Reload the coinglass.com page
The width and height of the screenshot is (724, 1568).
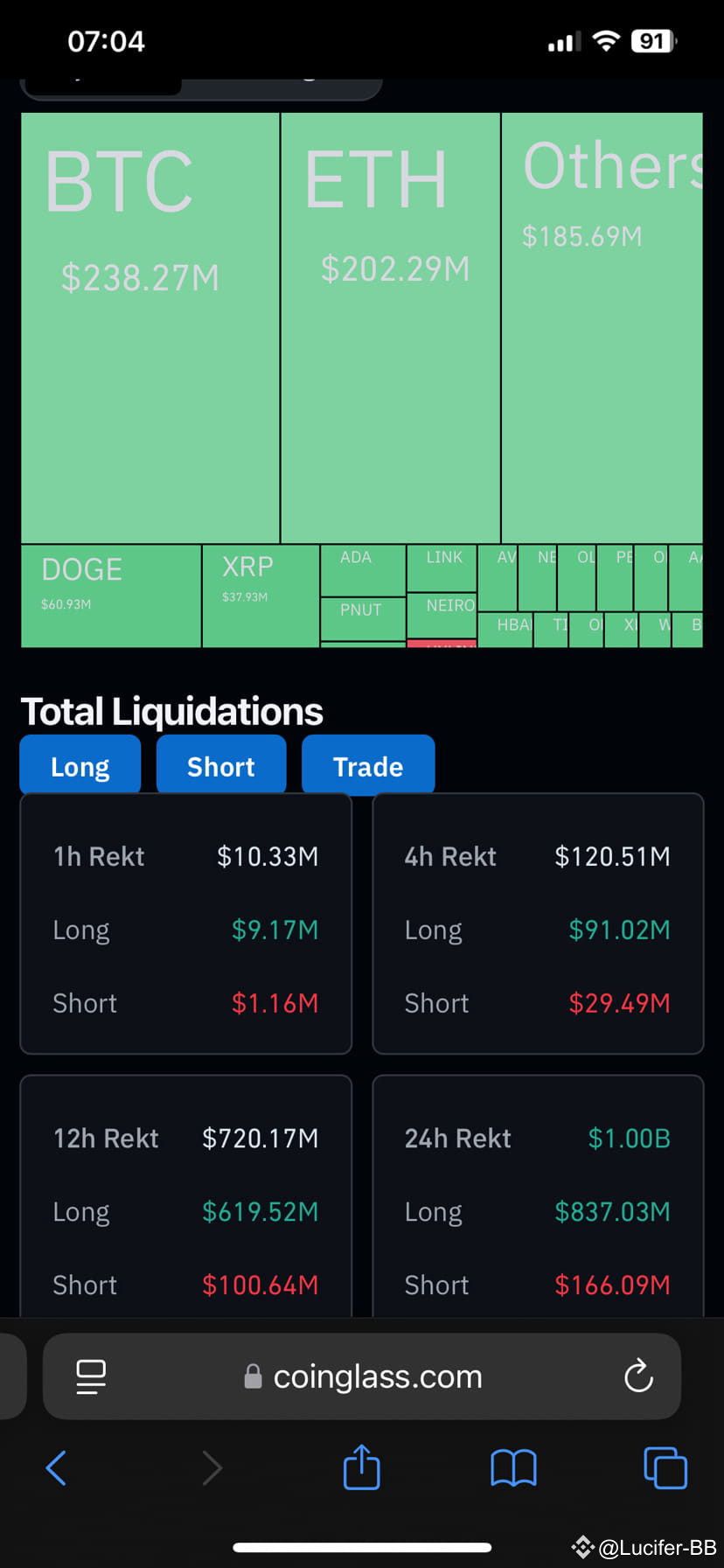tap(638, 1376)
